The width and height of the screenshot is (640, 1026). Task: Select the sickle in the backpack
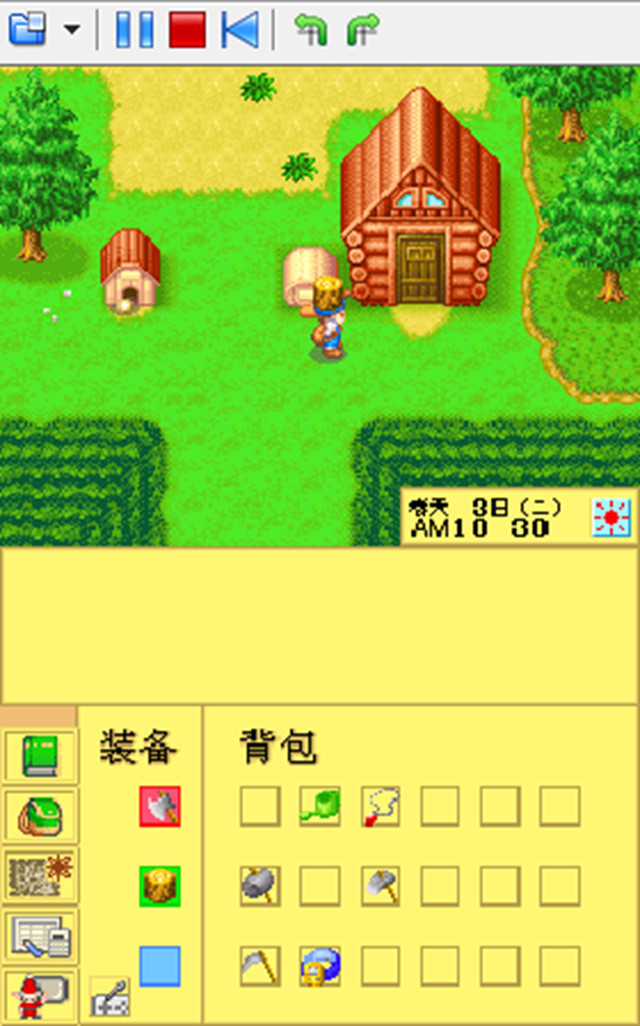coord(260,966)
